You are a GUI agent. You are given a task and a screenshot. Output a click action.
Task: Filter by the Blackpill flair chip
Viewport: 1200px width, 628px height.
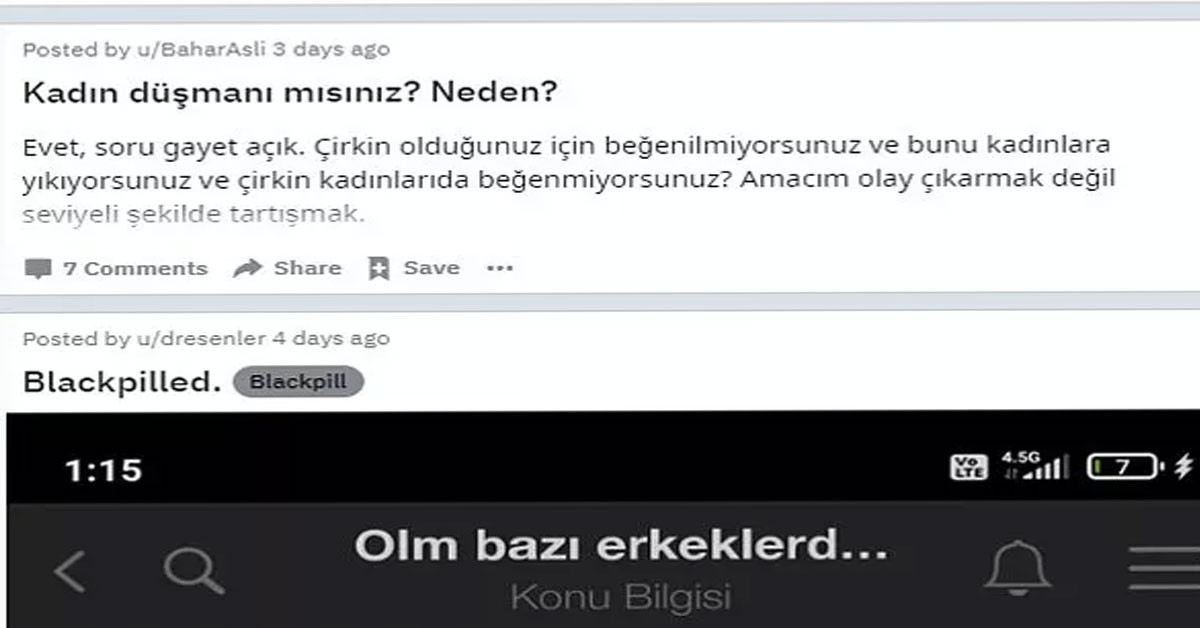point(297,382)
